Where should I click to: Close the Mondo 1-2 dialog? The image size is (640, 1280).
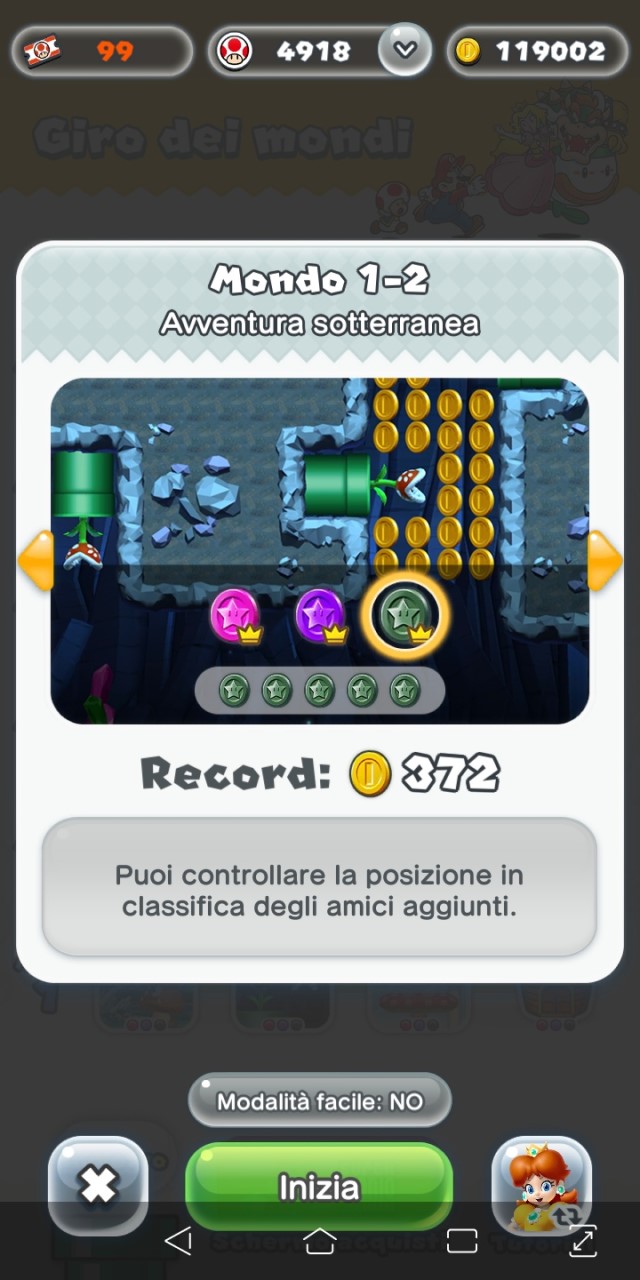pos(98,1186)
